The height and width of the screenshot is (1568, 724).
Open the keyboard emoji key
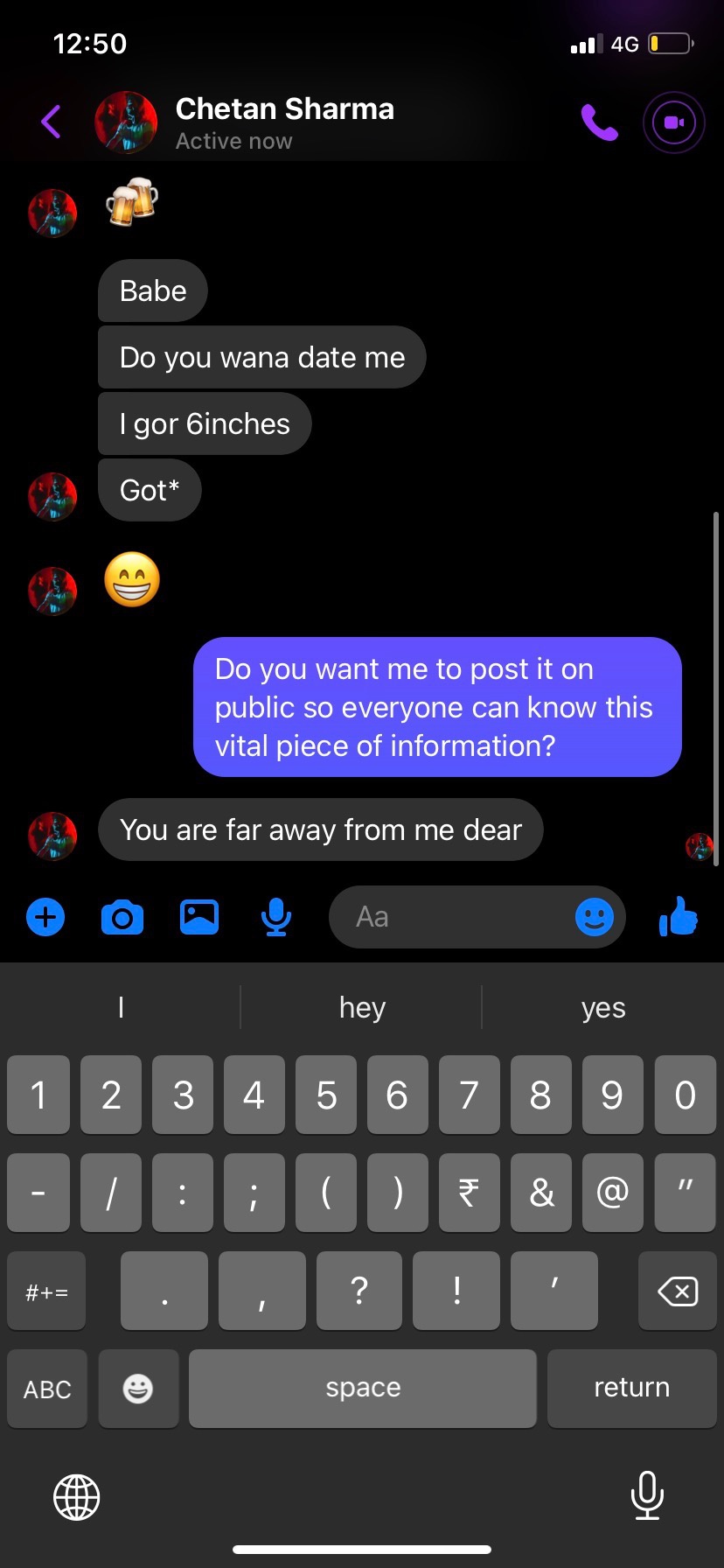(138, 1389)
